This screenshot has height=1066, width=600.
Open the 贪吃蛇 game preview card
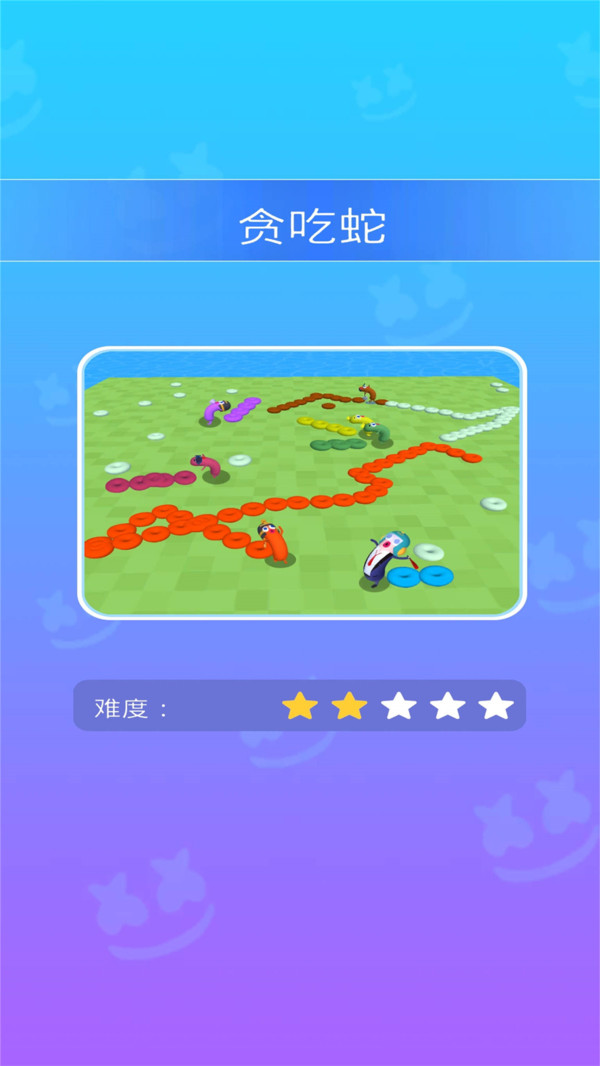(x=301, y=482)
